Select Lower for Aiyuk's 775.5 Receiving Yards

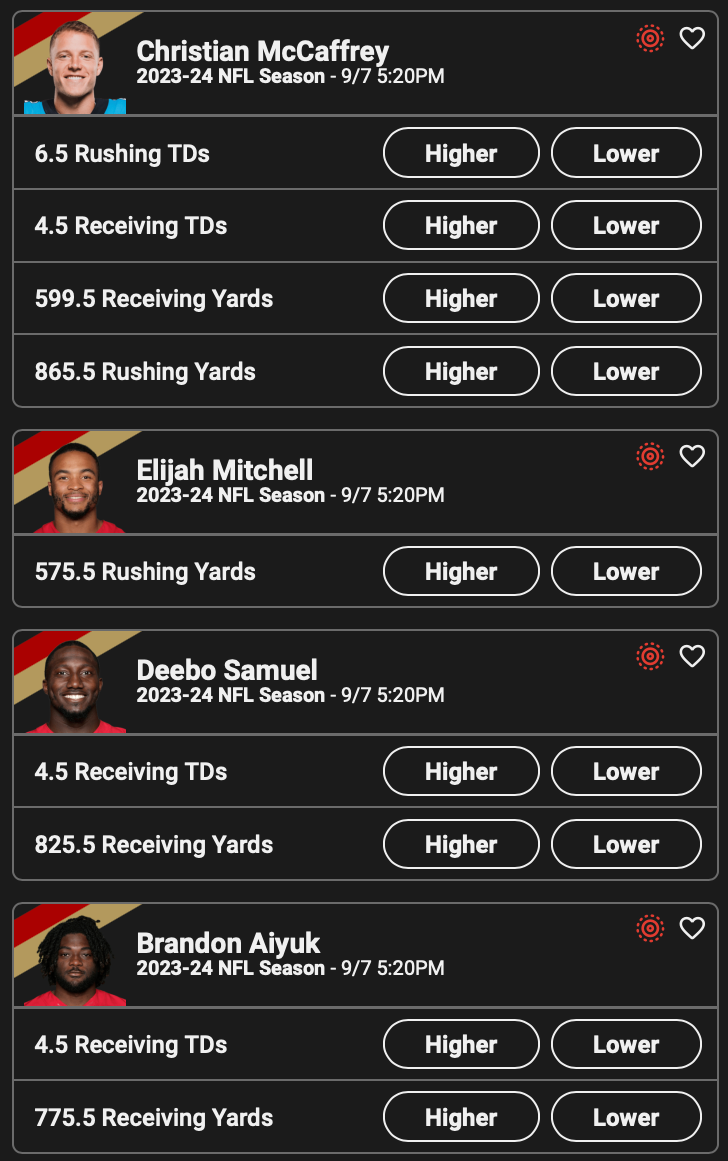pyautogui.click(x=626, y=1118)
